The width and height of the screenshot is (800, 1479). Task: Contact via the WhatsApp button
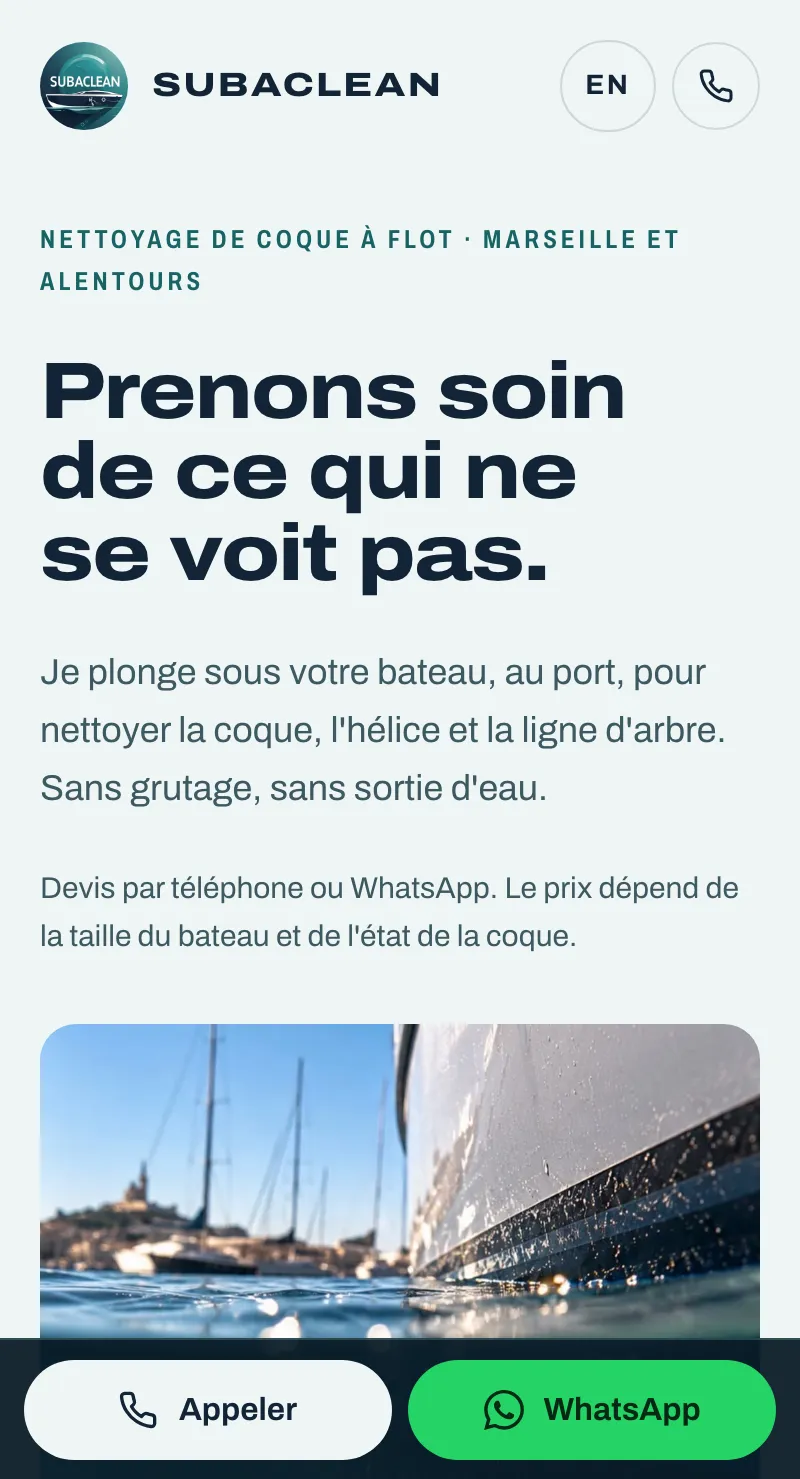tap(592, 1410)
